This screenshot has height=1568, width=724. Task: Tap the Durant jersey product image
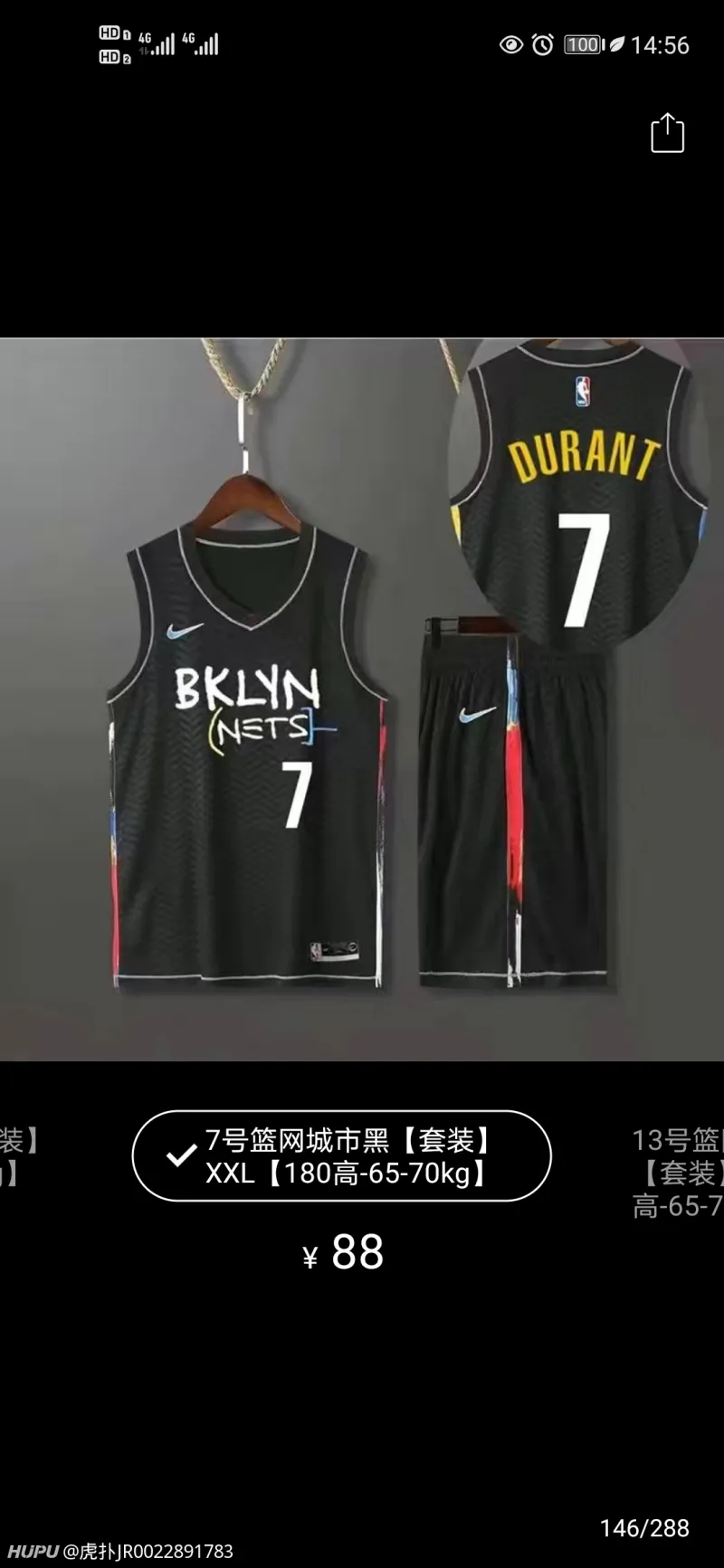362,698
